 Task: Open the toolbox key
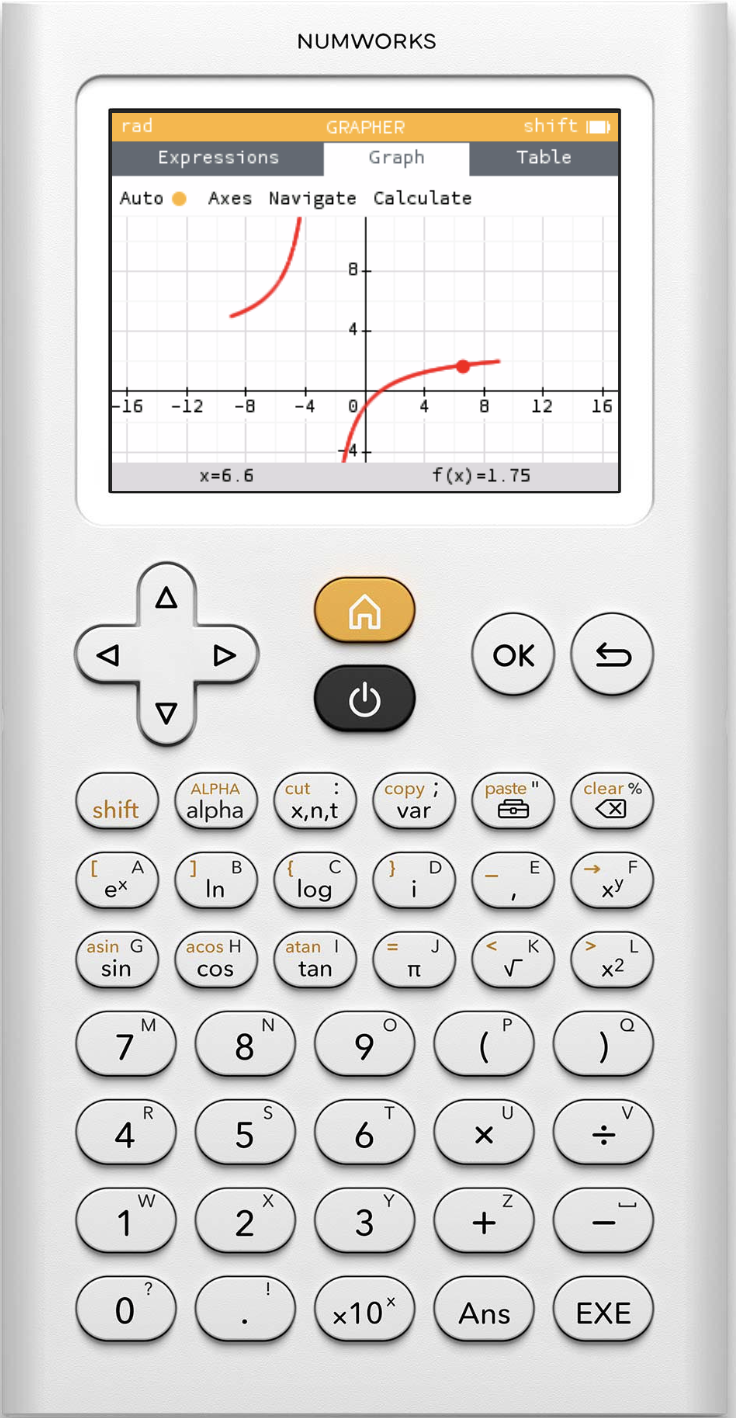[513, 801]
